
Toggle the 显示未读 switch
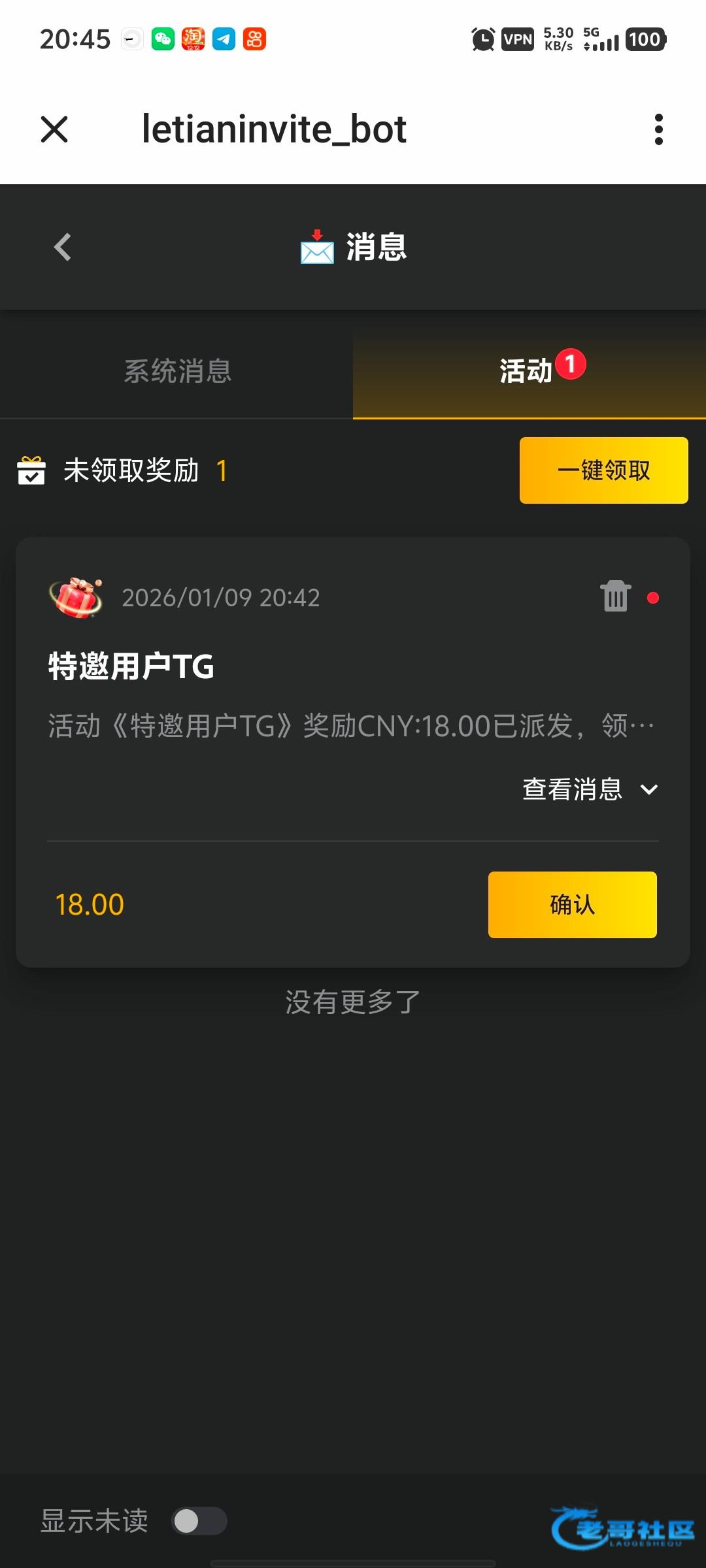(199, 1521)
